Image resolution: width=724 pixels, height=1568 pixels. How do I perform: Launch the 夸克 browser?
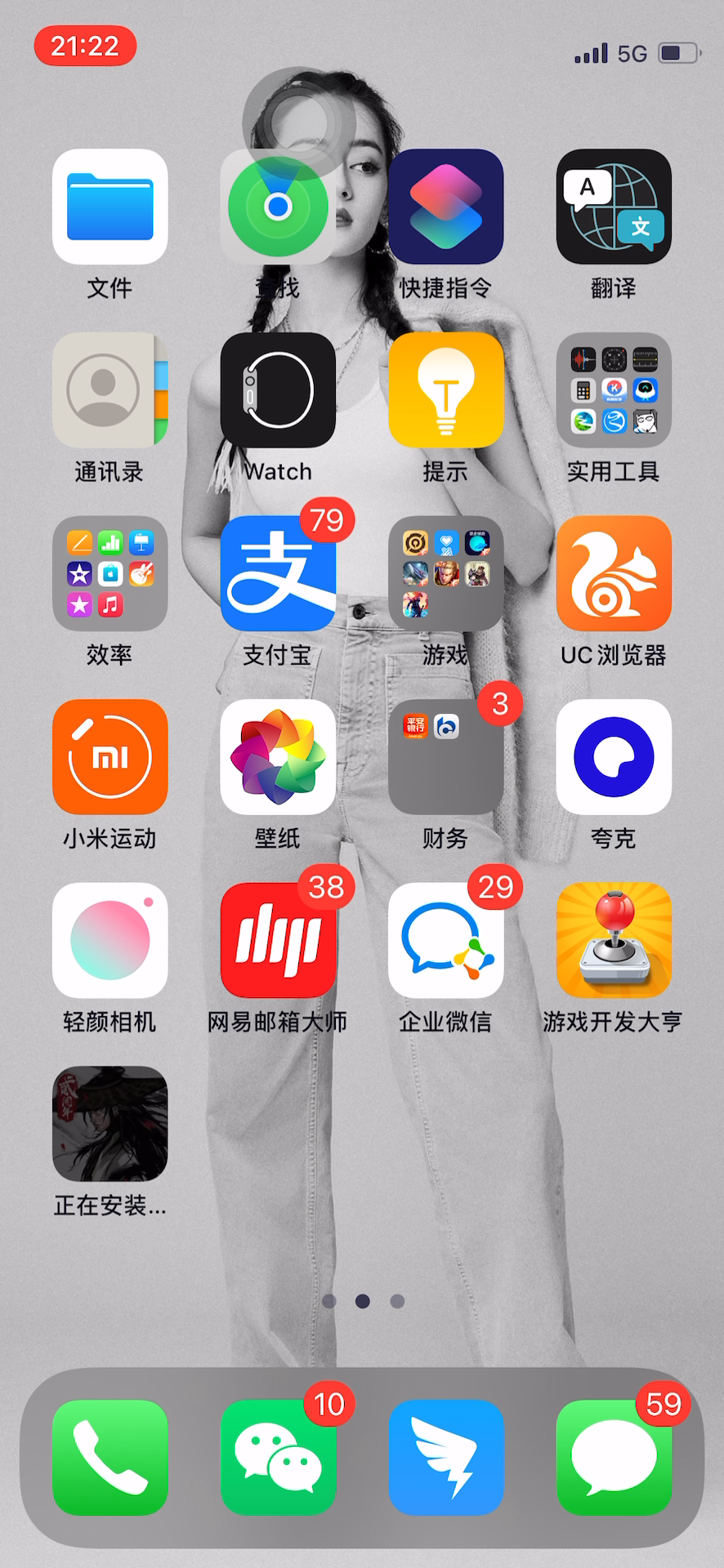pos(614,757)
